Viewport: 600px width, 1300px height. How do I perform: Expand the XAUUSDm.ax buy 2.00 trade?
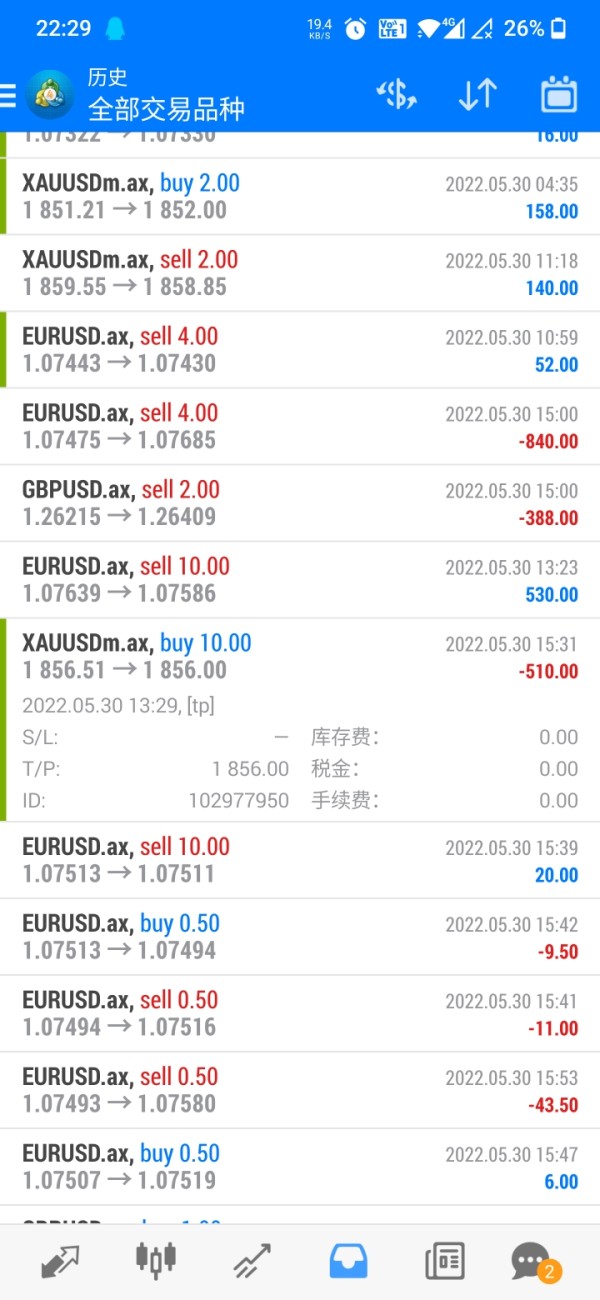click(300, 197)
